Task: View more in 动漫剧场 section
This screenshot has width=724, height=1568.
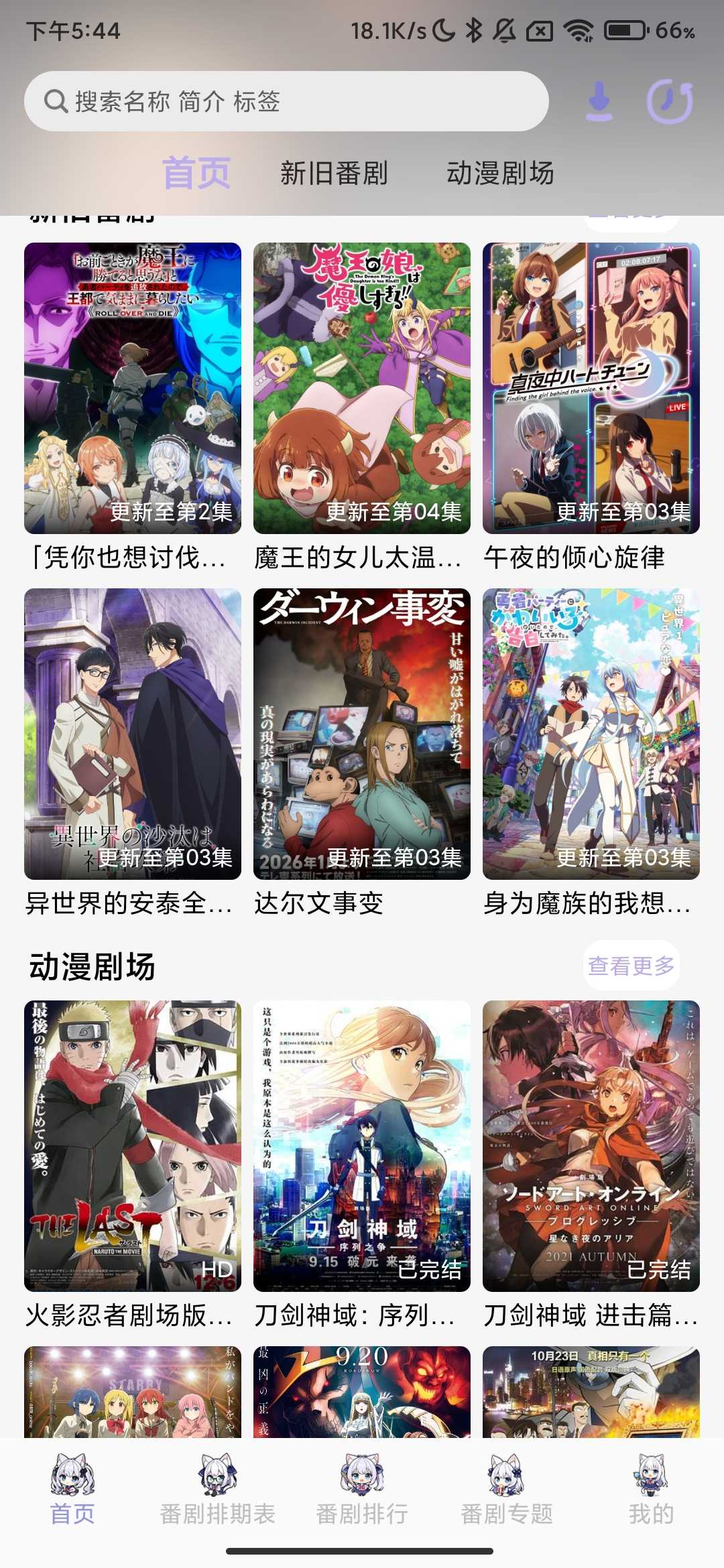Action: point(631,966)
